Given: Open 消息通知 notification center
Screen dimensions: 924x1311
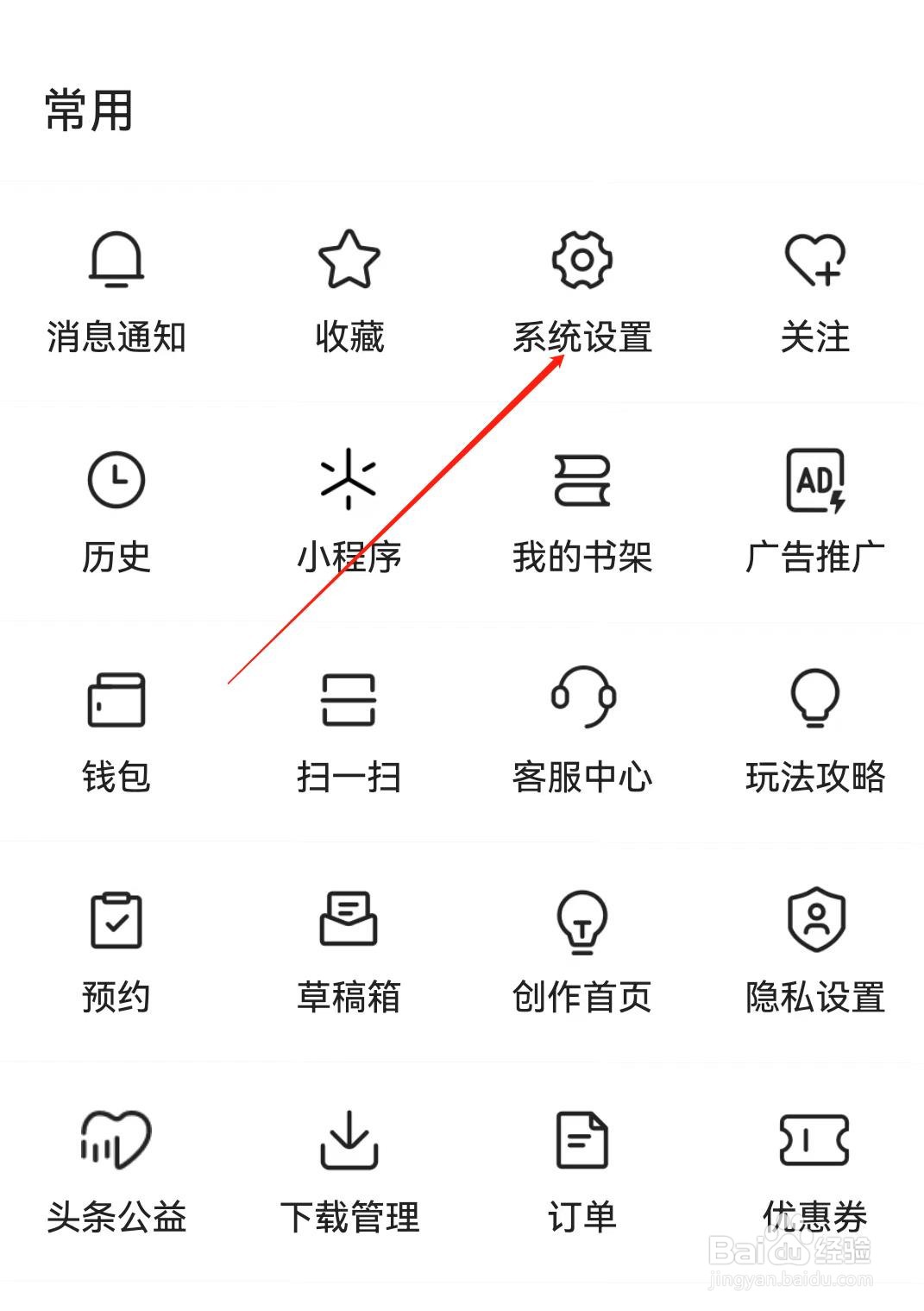Looking at the screenshot, I should pos(116,293).
